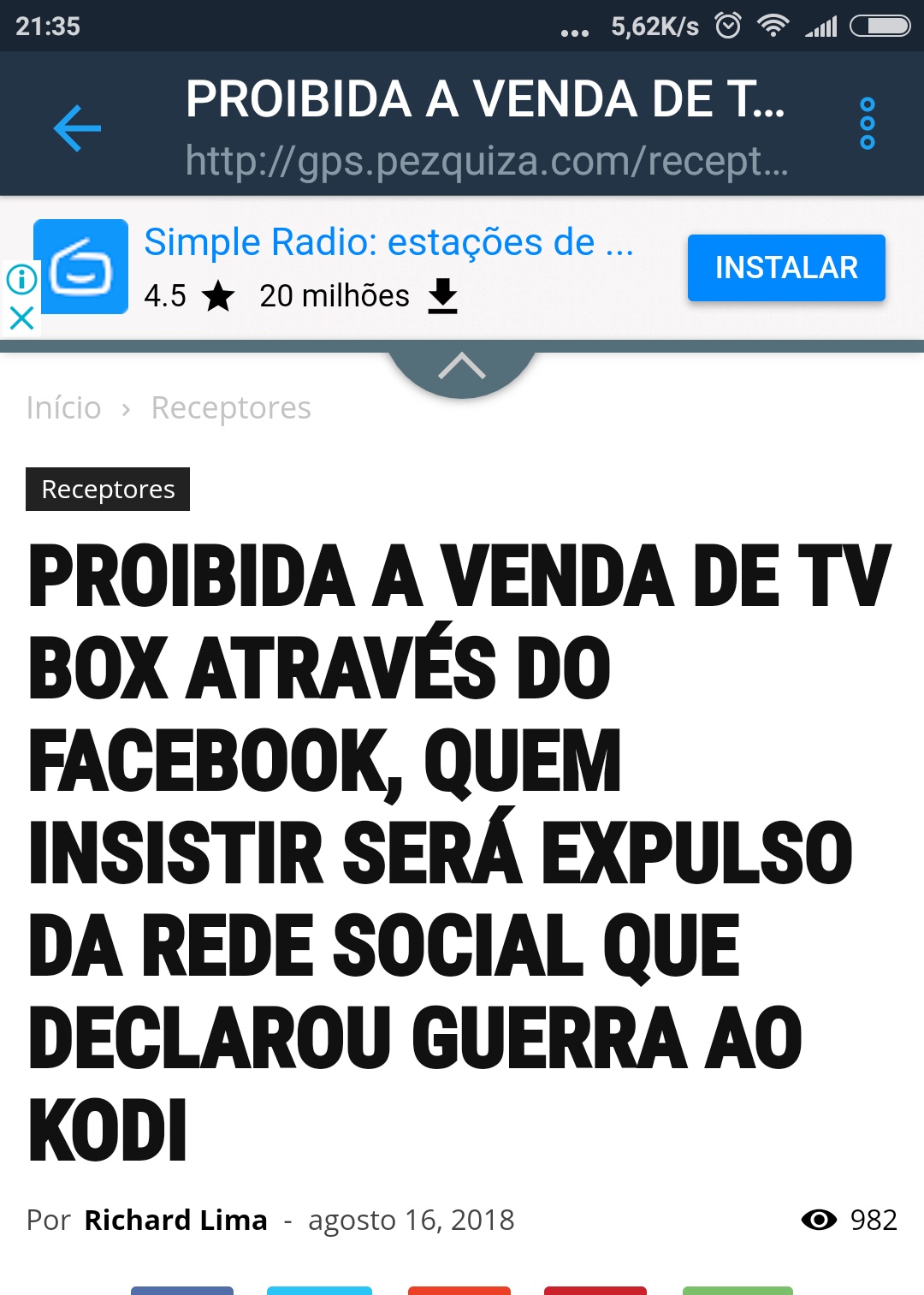Close the Simple Radio ad banner
Image resolution: width=924 pixels, height=1295 pixels.
pos(21,318)
